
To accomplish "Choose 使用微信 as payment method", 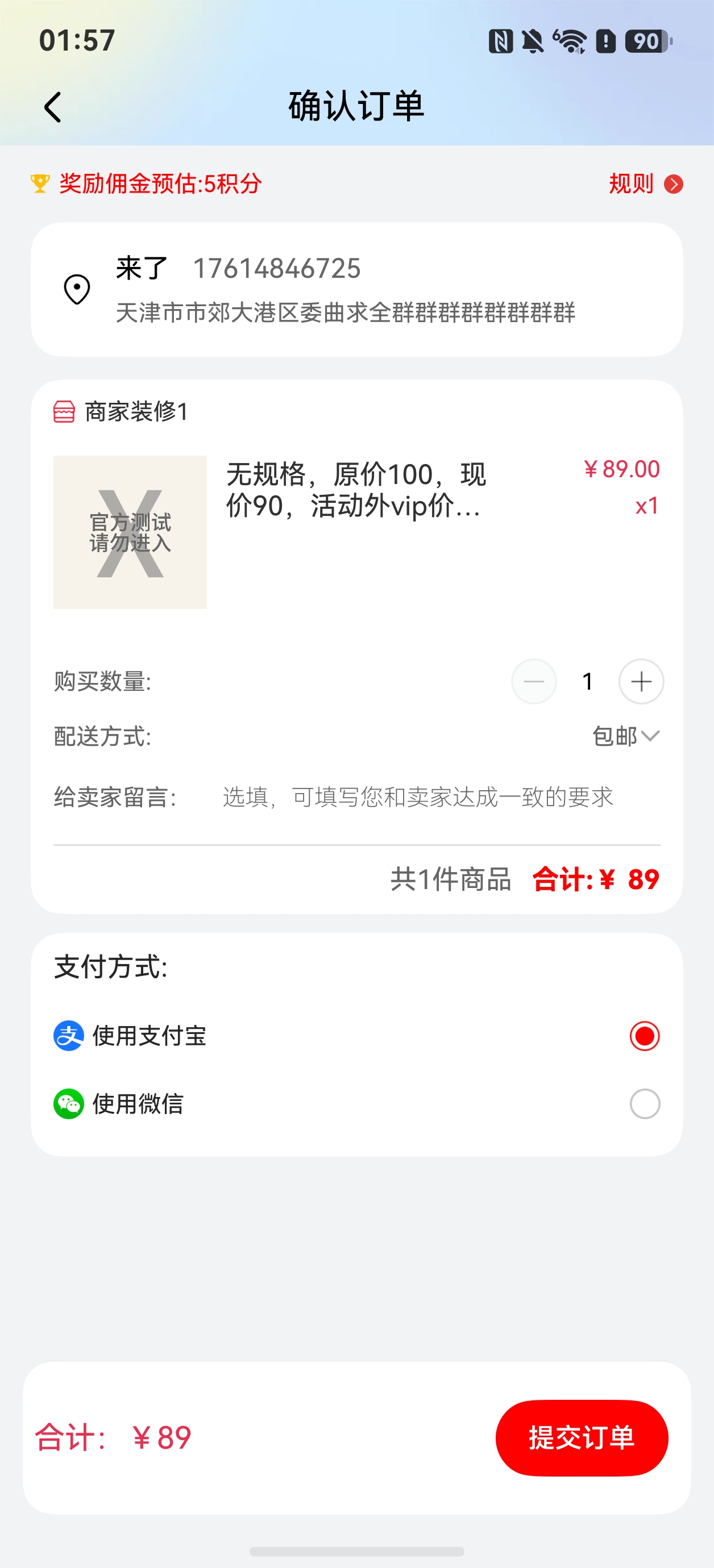I will pos(645,1103).
